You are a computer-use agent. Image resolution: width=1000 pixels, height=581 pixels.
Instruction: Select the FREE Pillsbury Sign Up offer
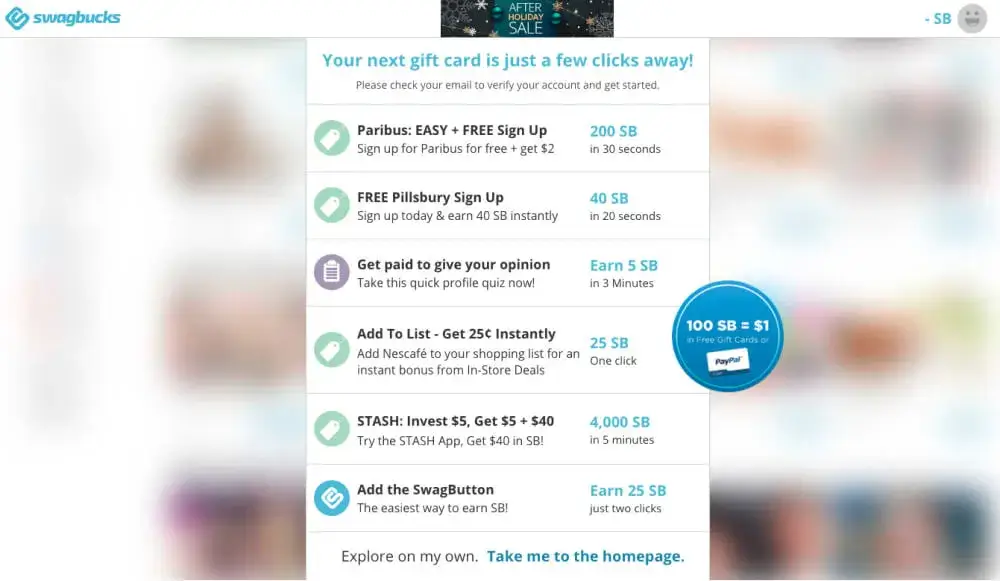(x=431, y=198)
